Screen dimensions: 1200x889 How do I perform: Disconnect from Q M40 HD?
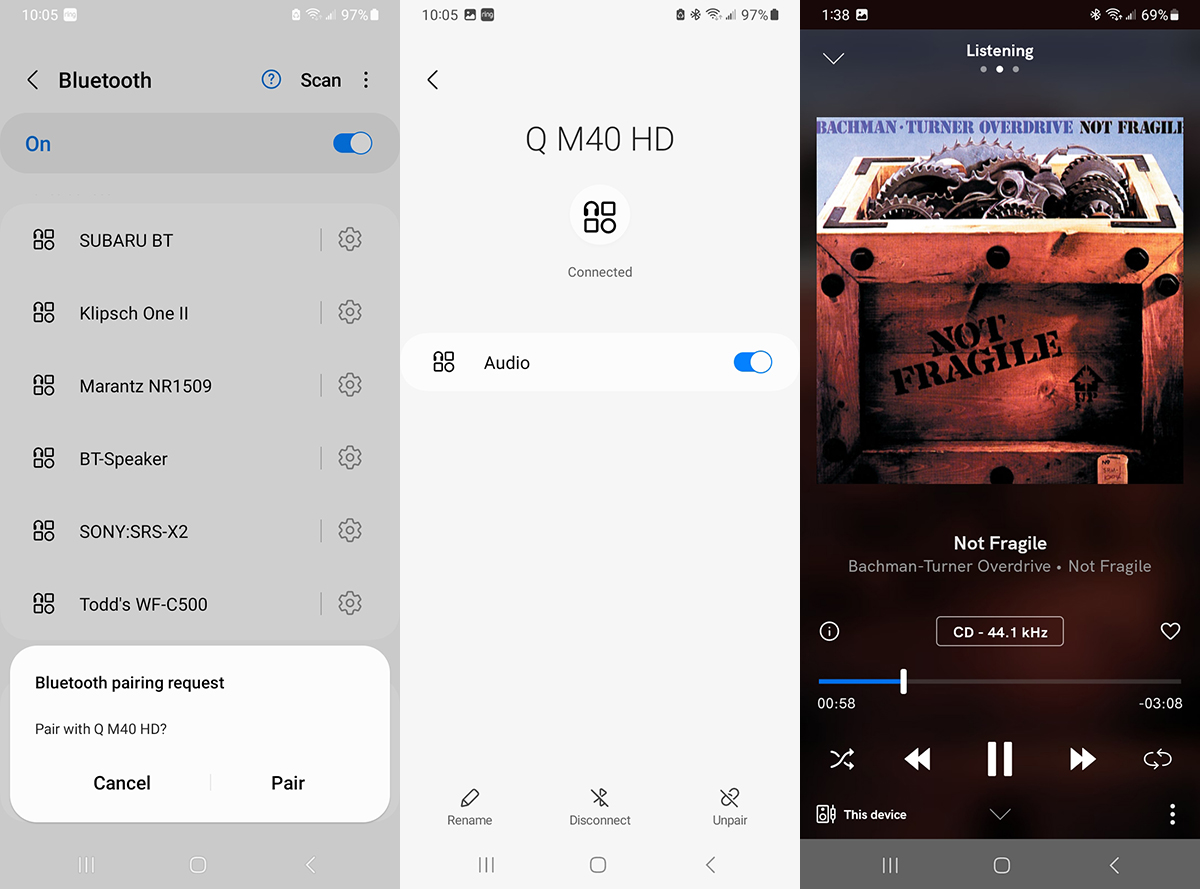[x=600, y=806]
